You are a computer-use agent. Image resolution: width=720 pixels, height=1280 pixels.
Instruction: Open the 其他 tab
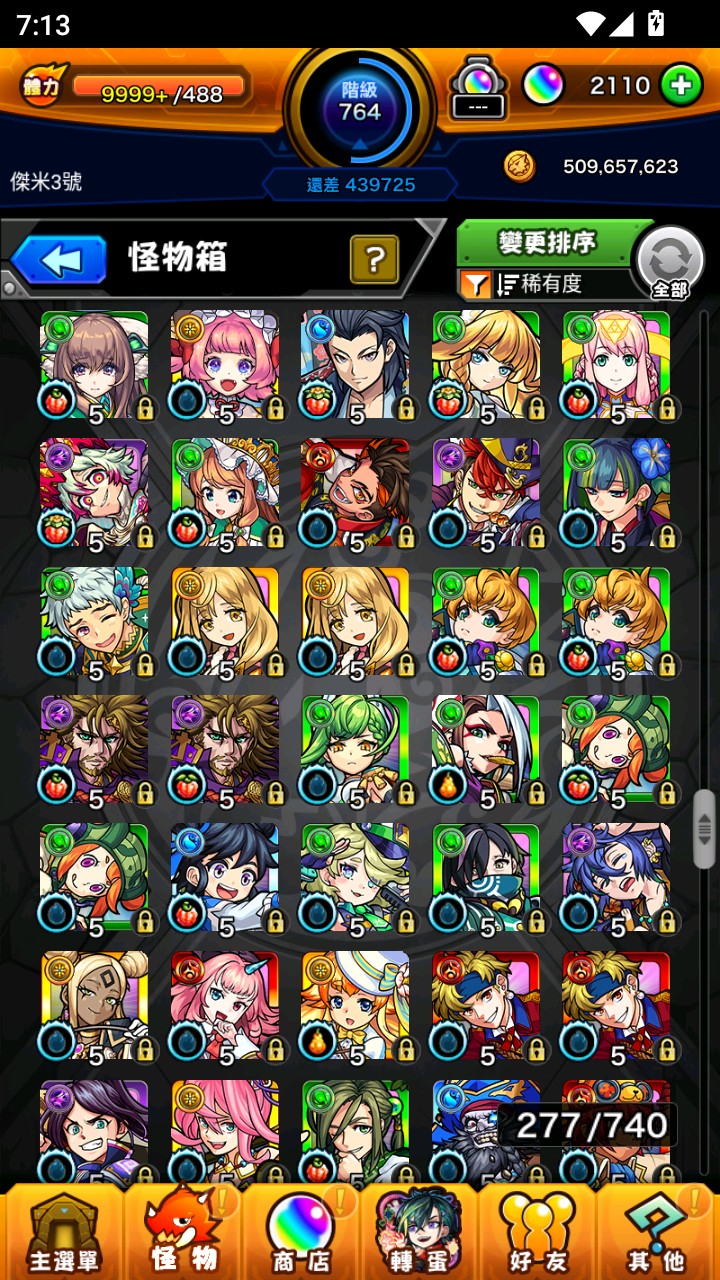point(657,1232)
